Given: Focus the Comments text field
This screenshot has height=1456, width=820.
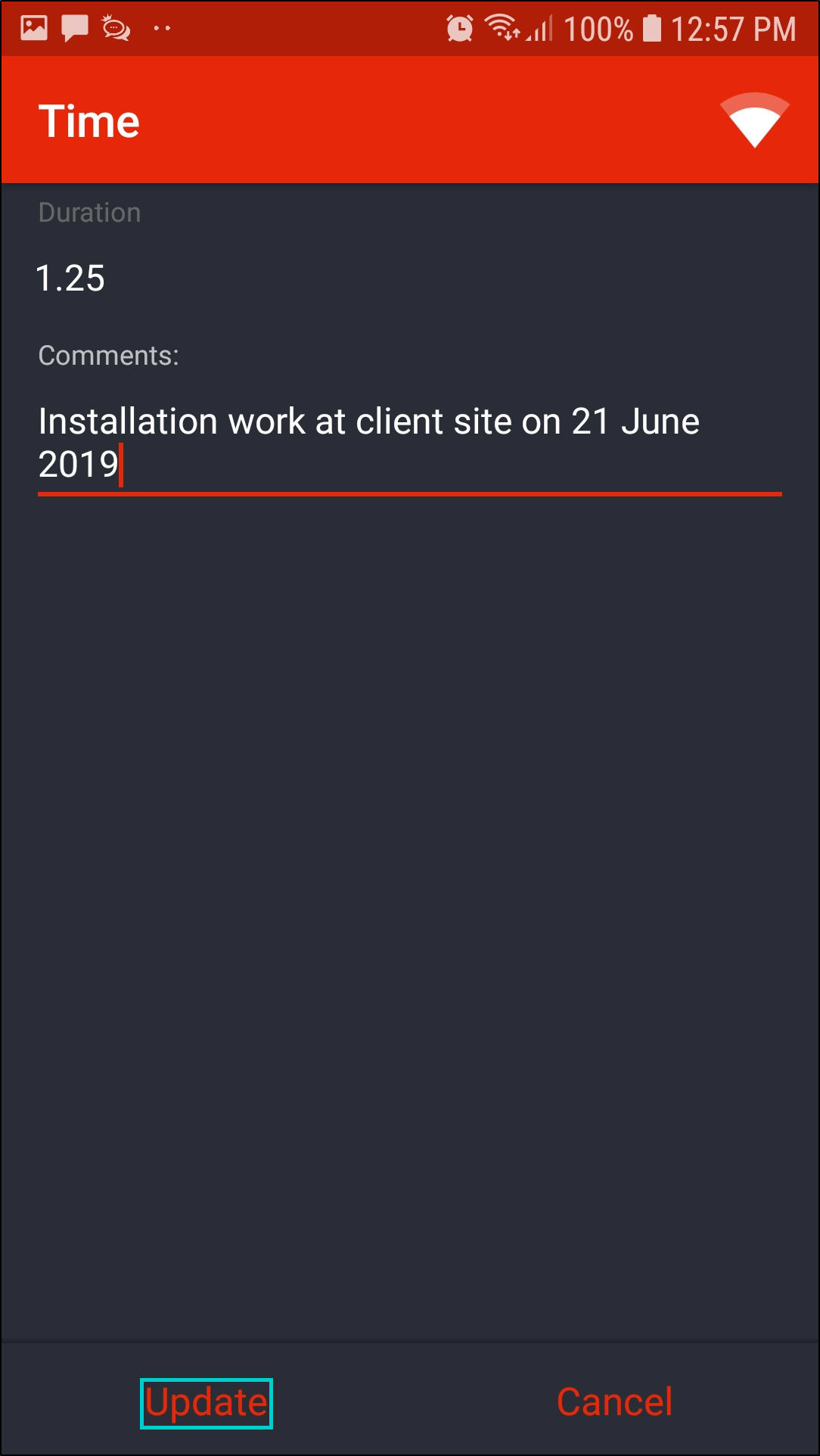Looking at the screenshot, I should click(x=408, y=443).
